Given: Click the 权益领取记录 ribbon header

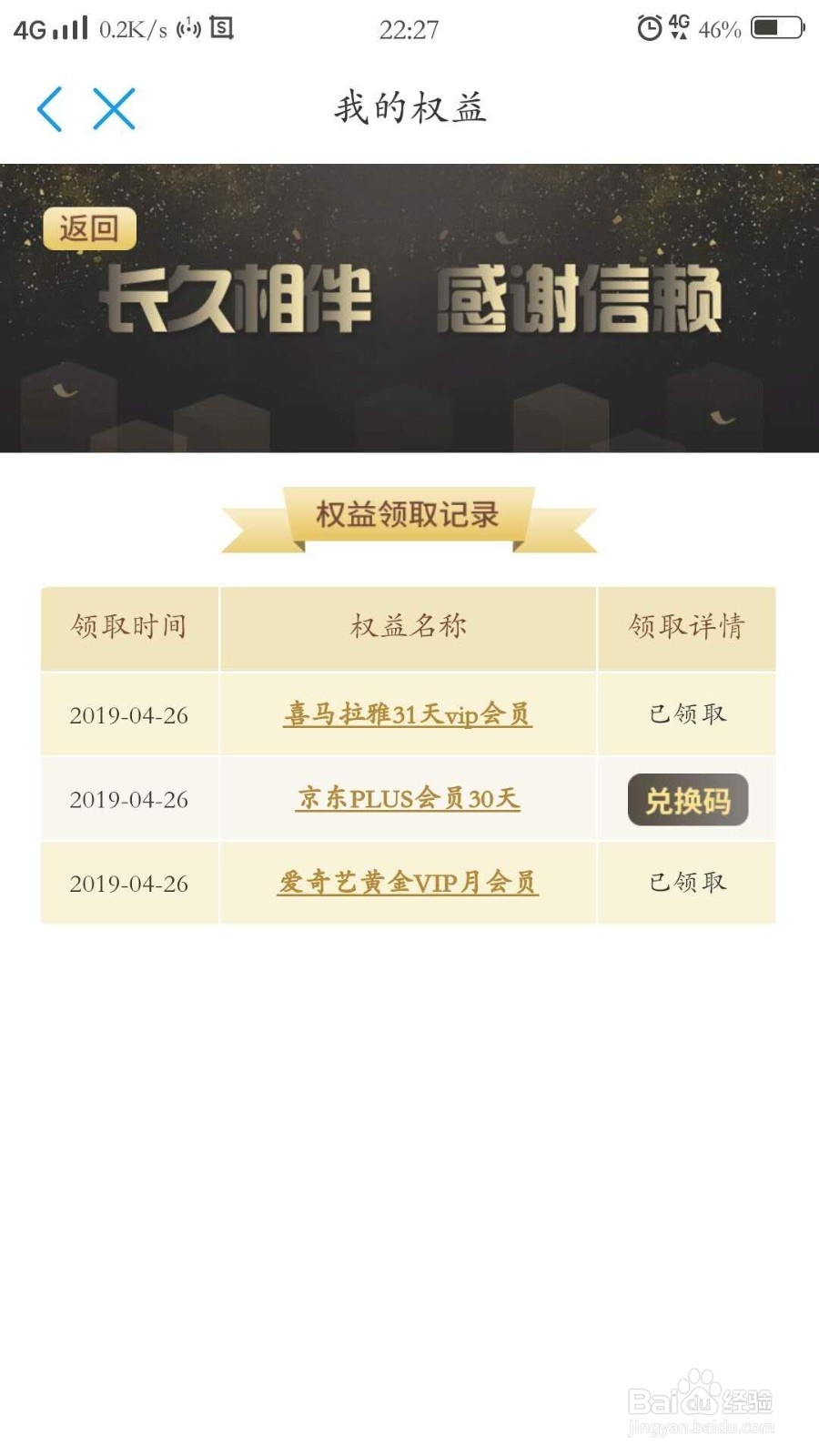Looking at the screenshot, I should coord(408,515).
